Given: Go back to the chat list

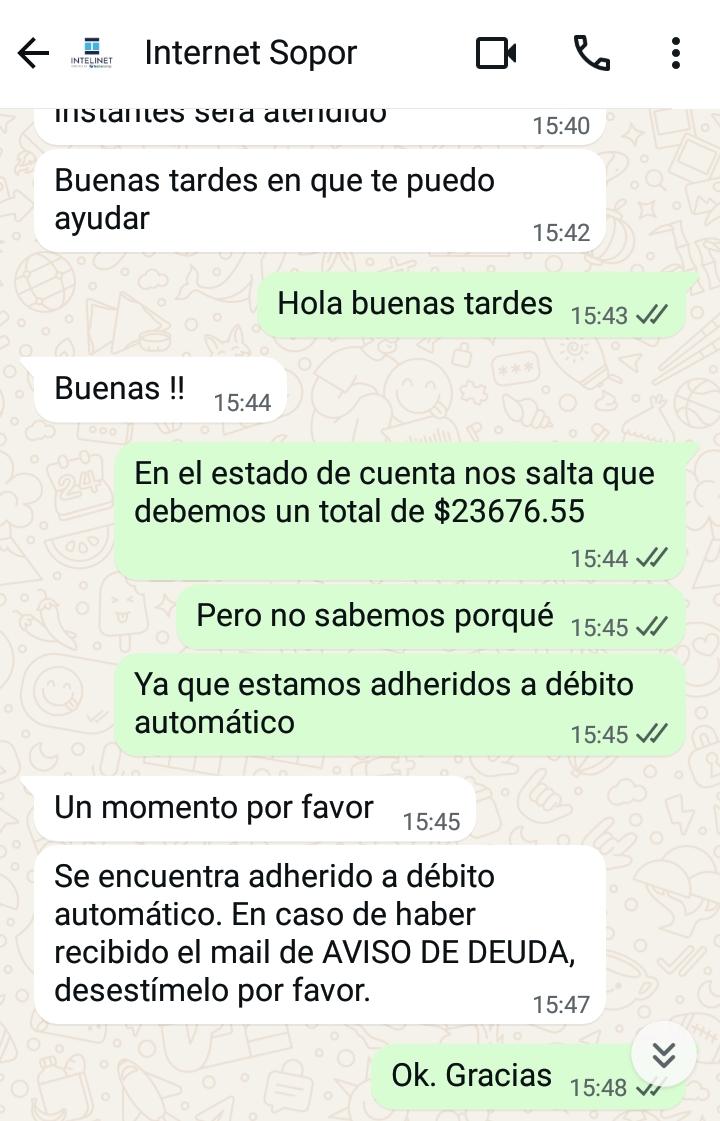Looking at the screenshot, I should (x=33, y=53).
